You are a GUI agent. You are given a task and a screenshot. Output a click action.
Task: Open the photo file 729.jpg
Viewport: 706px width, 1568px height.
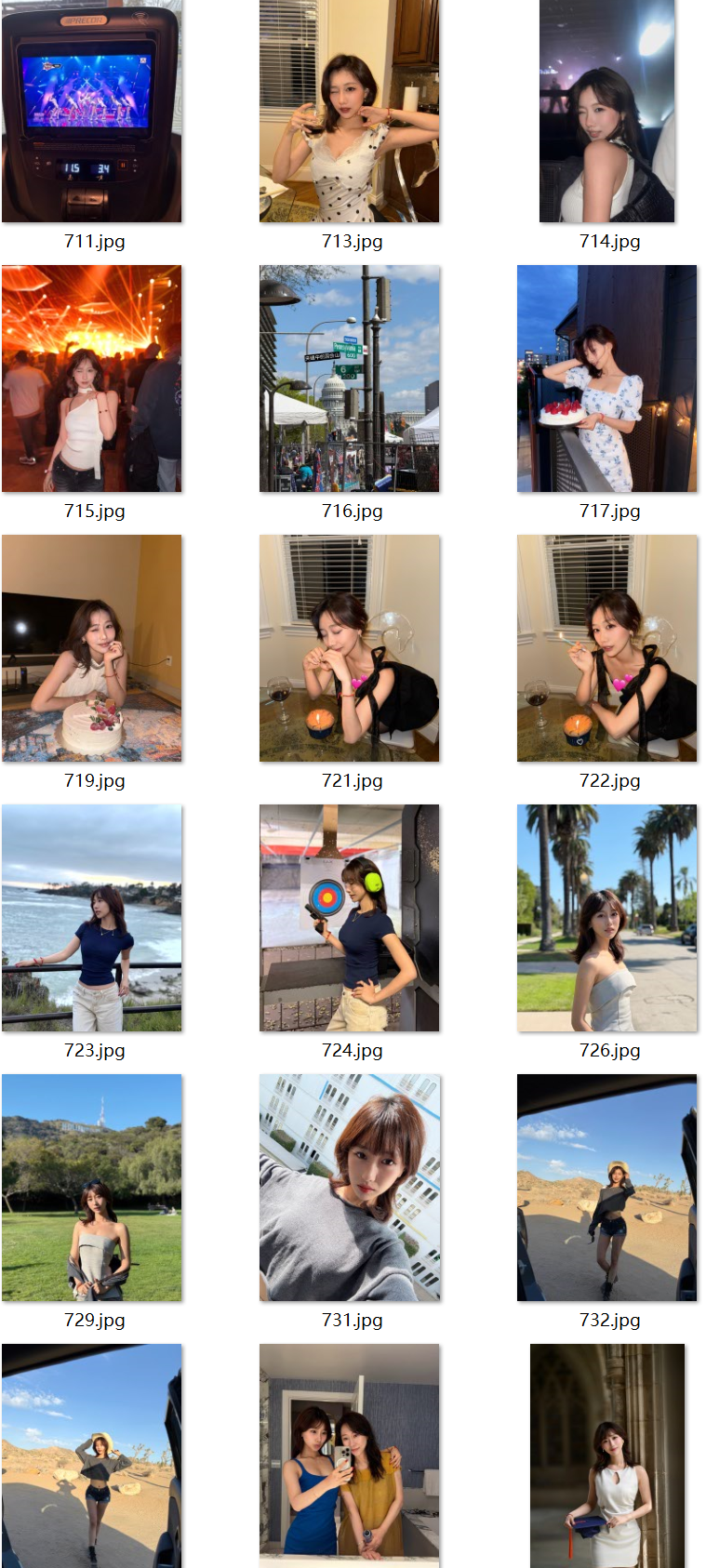pyautogui.click(x=91, y=1188)
